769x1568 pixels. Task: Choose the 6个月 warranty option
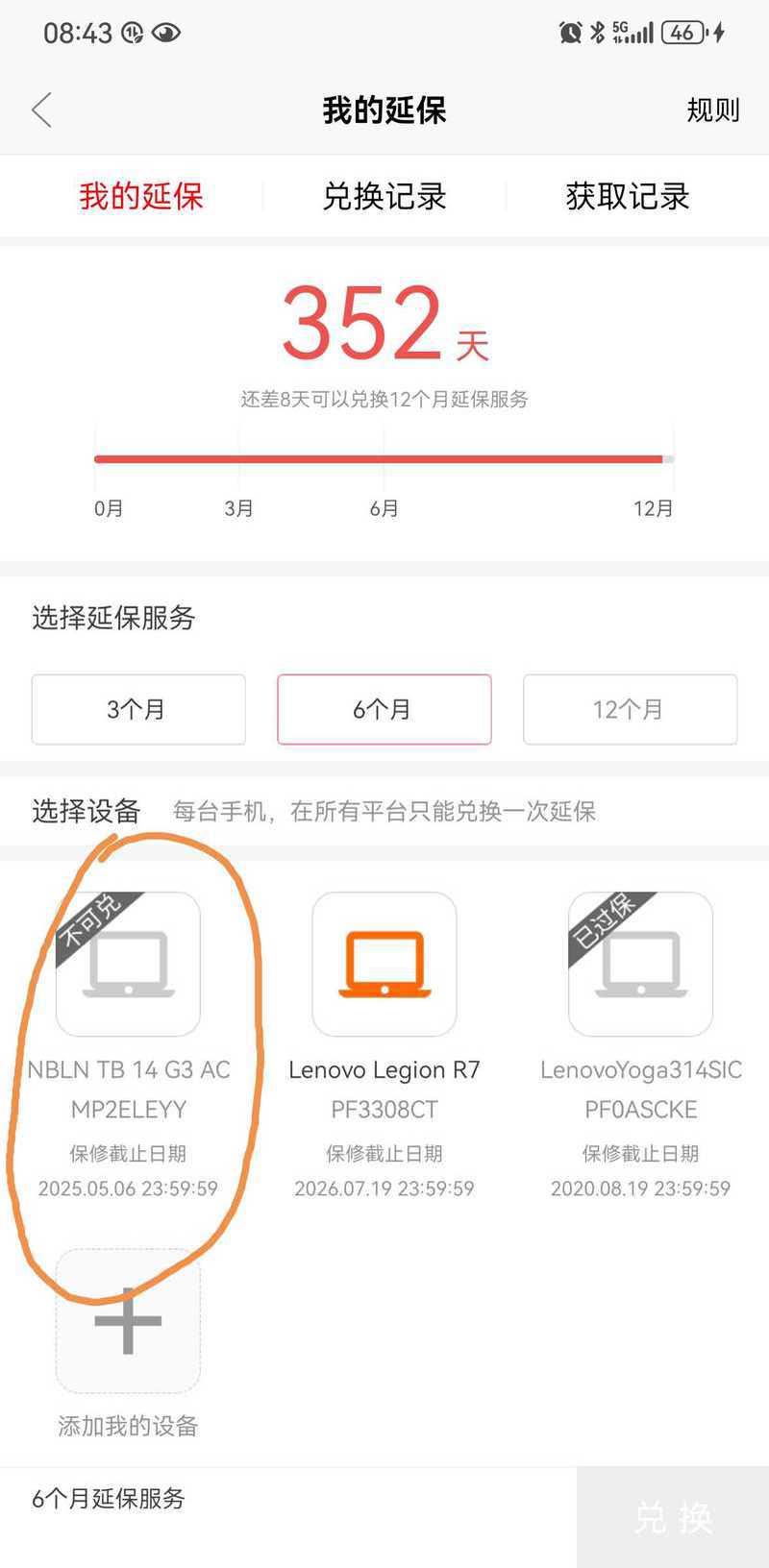pos(384,709)
